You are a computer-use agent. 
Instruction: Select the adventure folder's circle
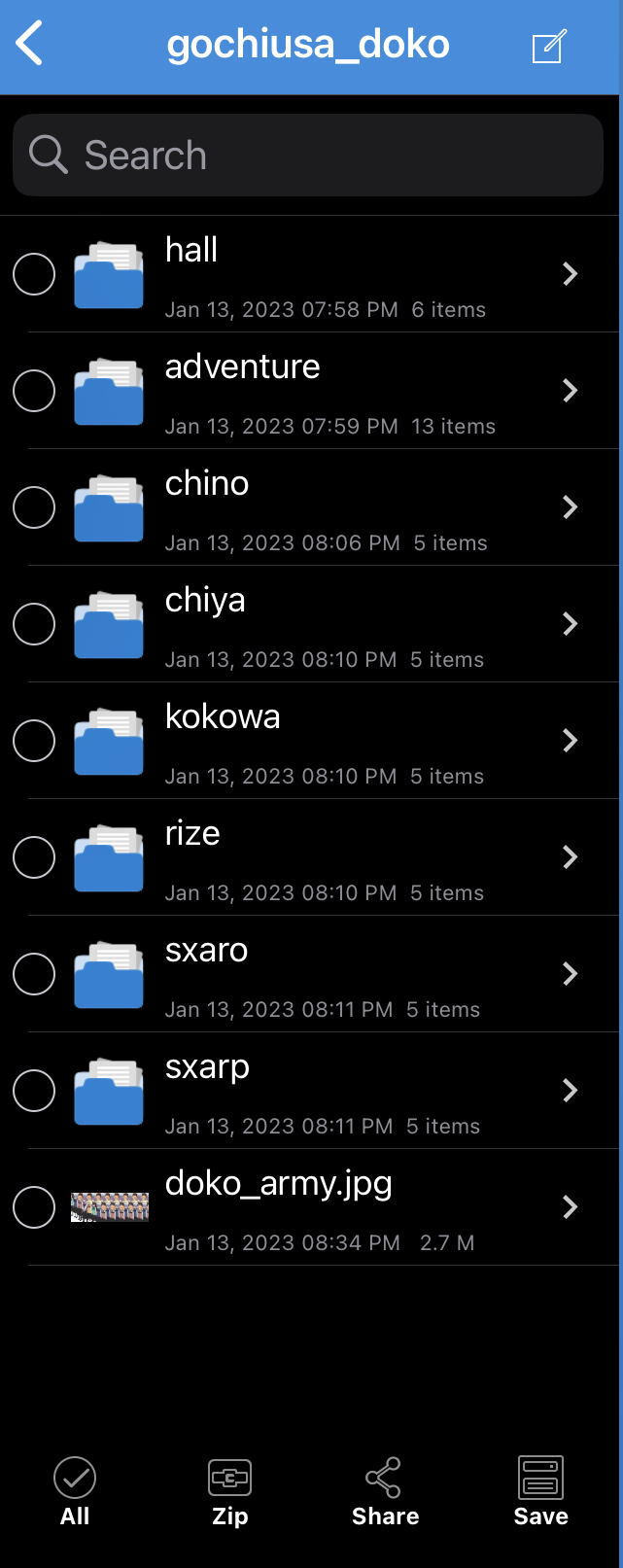(34, 391)
